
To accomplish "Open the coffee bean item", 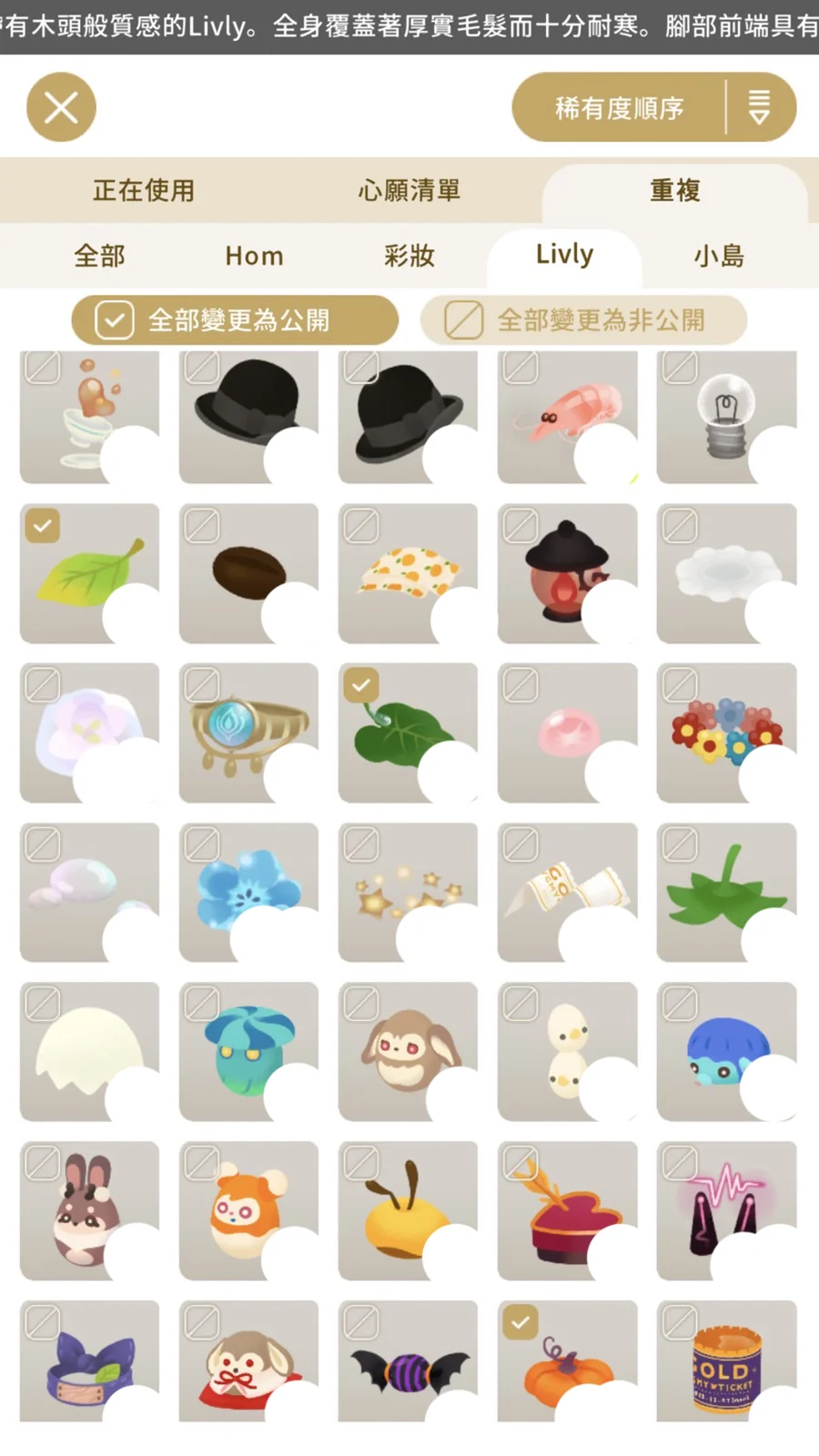I will pyautogui.click(x=248, y=573).
